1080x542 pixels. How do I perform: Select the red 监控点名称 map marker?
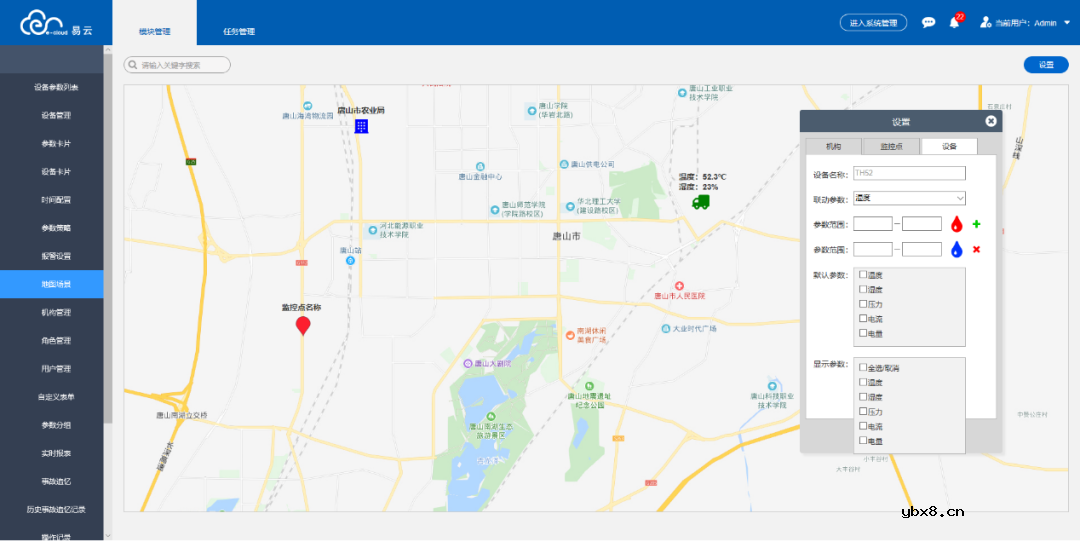coord(303,325)
